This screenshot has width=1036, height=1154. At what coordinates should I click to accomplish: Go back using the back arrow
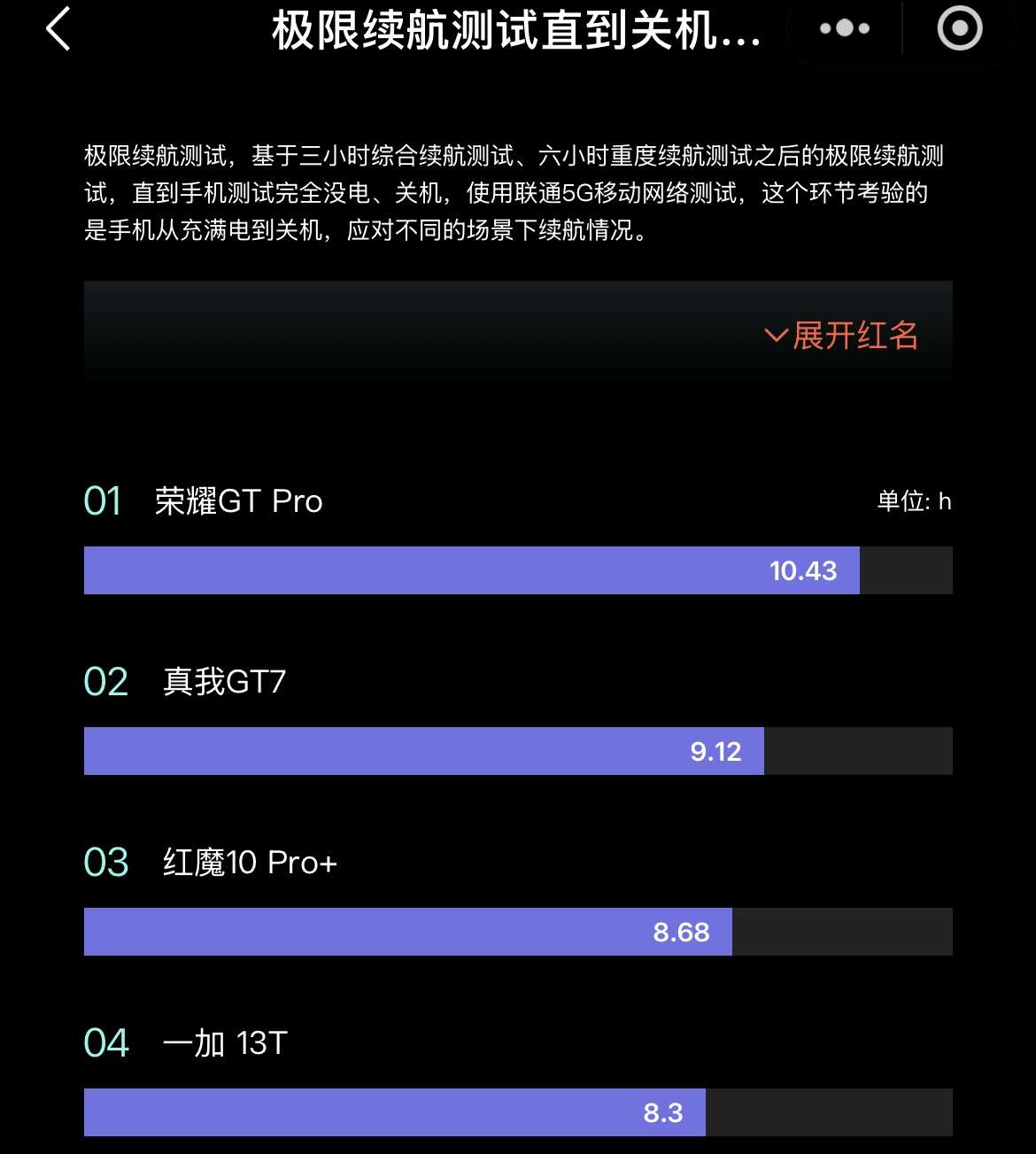58,29
